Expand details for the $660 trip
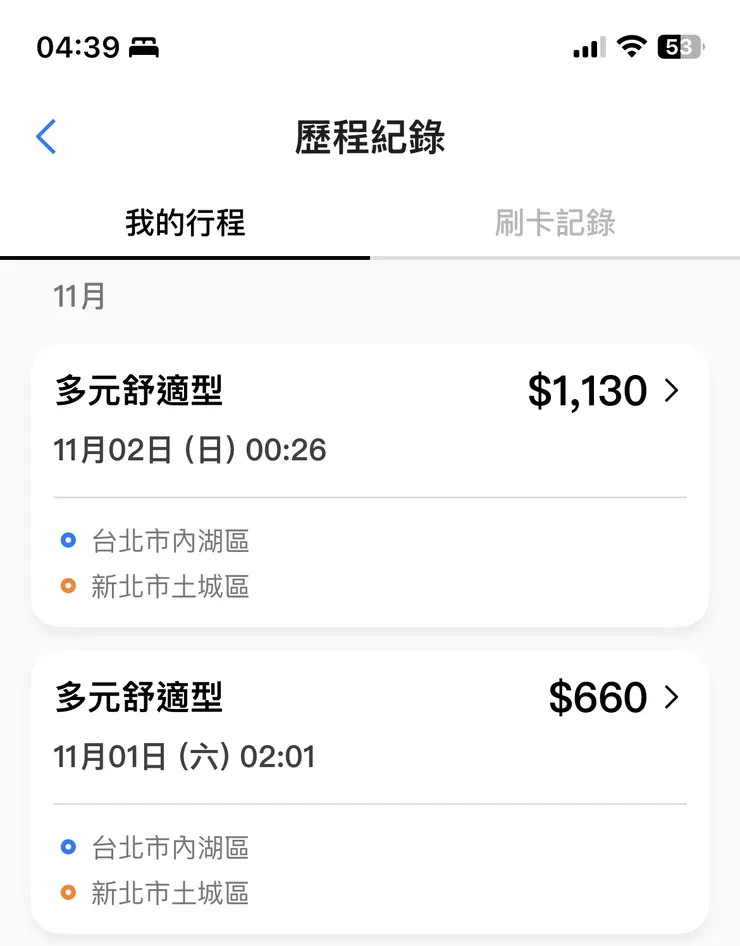 tap(673, 697)
